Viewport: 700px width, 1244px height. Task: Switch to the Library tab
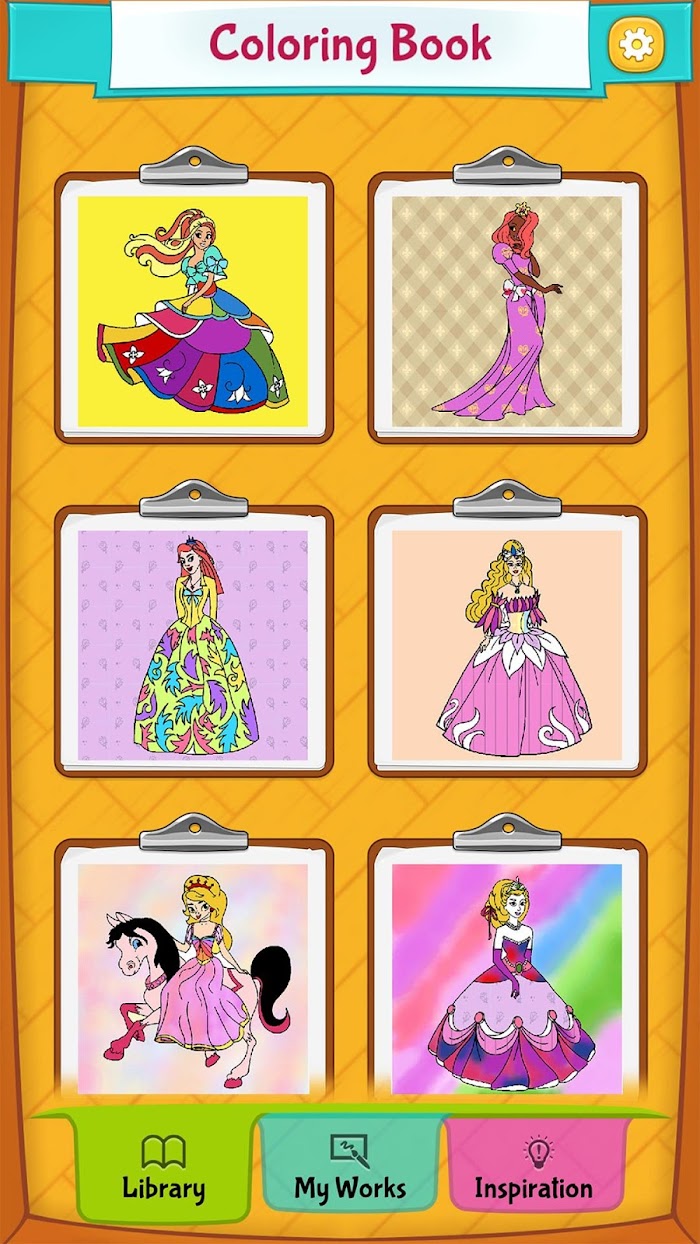[163, 1170]
